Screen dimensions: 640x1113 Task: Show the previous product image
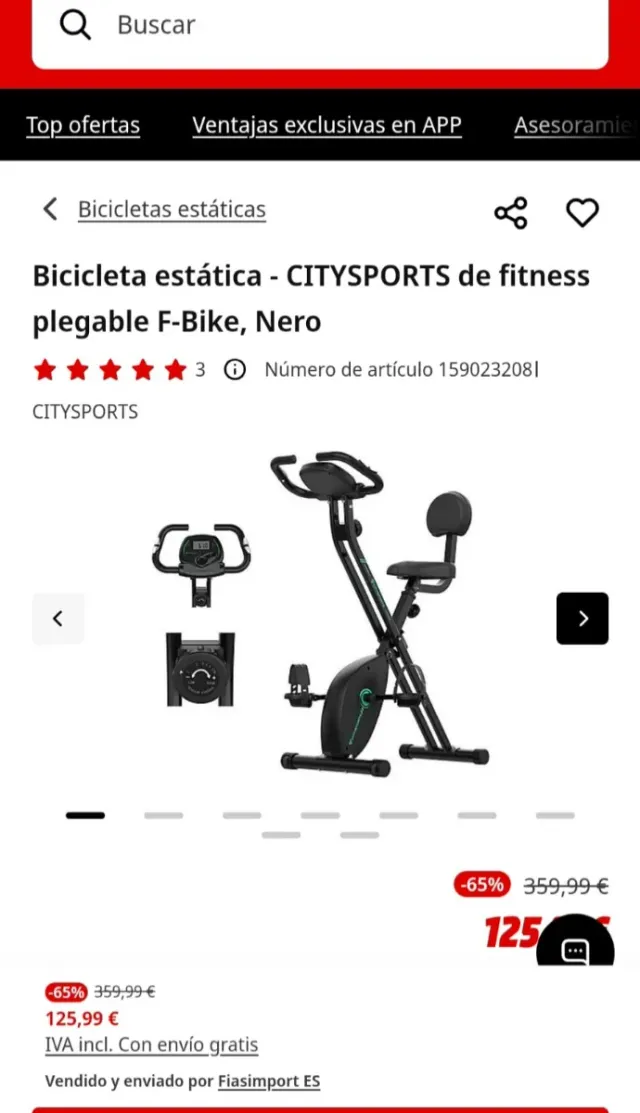tap(58, 618)
